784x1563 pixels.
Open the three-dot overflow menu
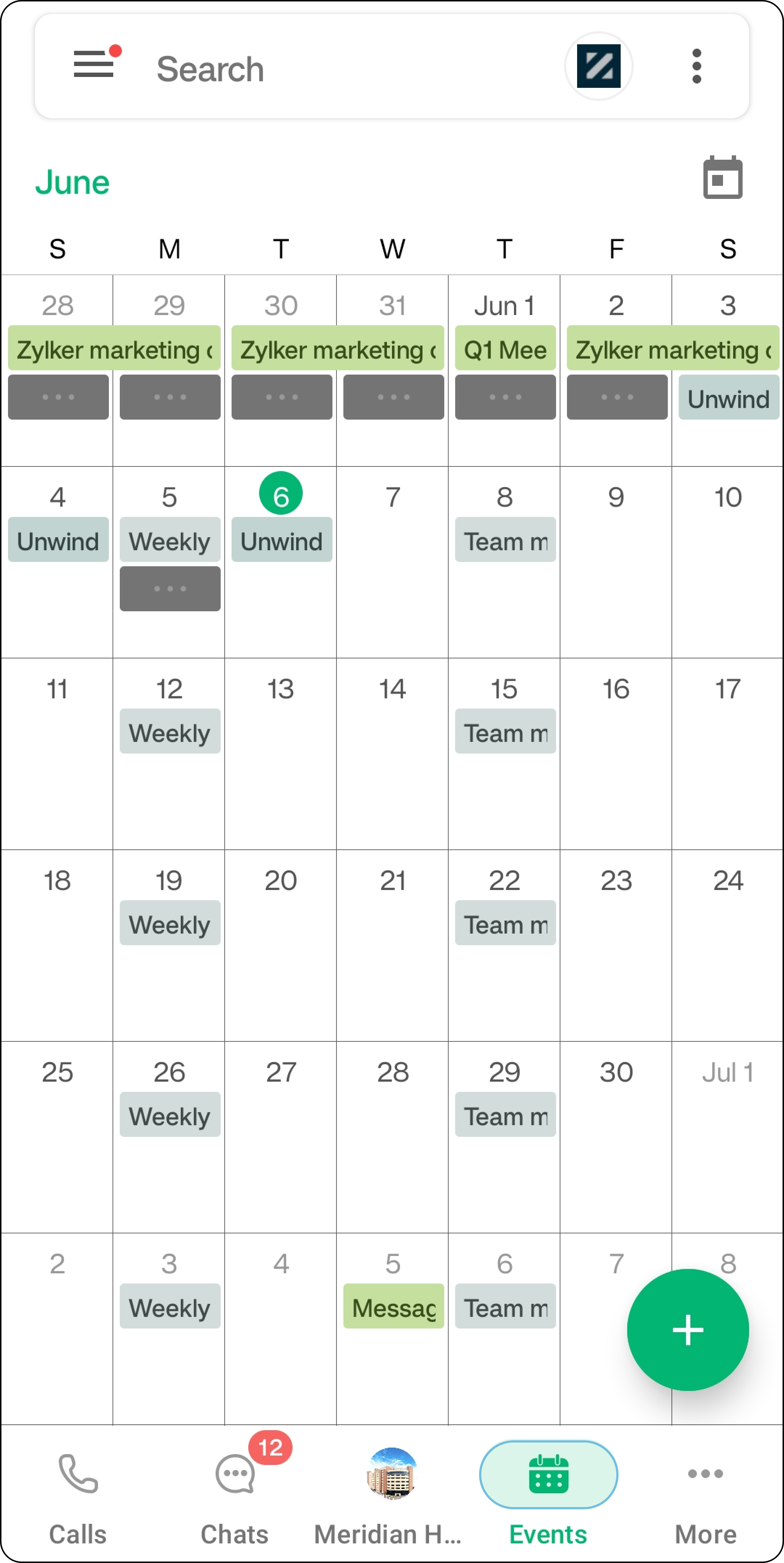coord(697,66)
